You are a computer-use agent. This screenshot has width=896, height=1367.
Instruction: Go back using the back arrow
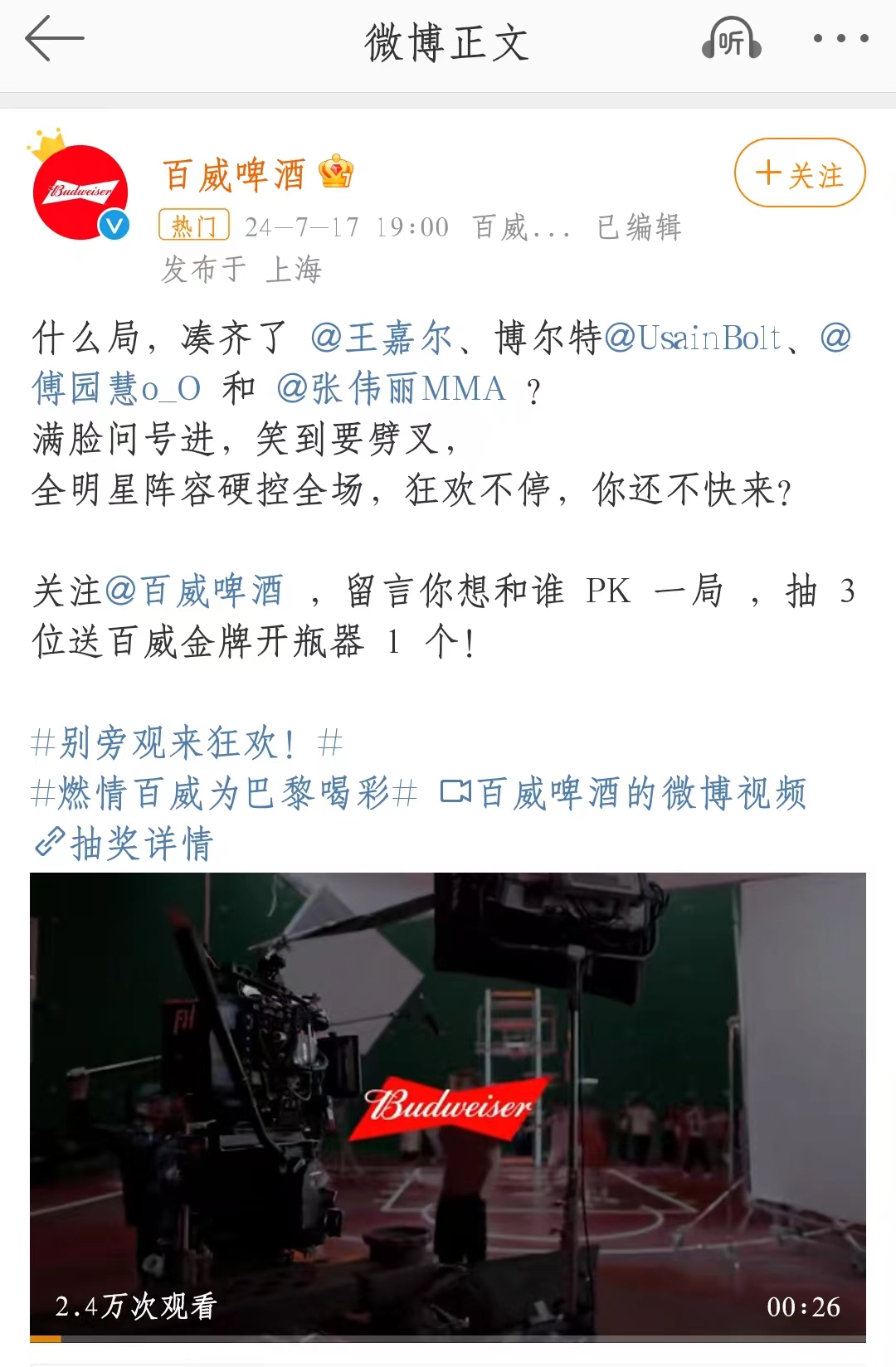(55, 39)
